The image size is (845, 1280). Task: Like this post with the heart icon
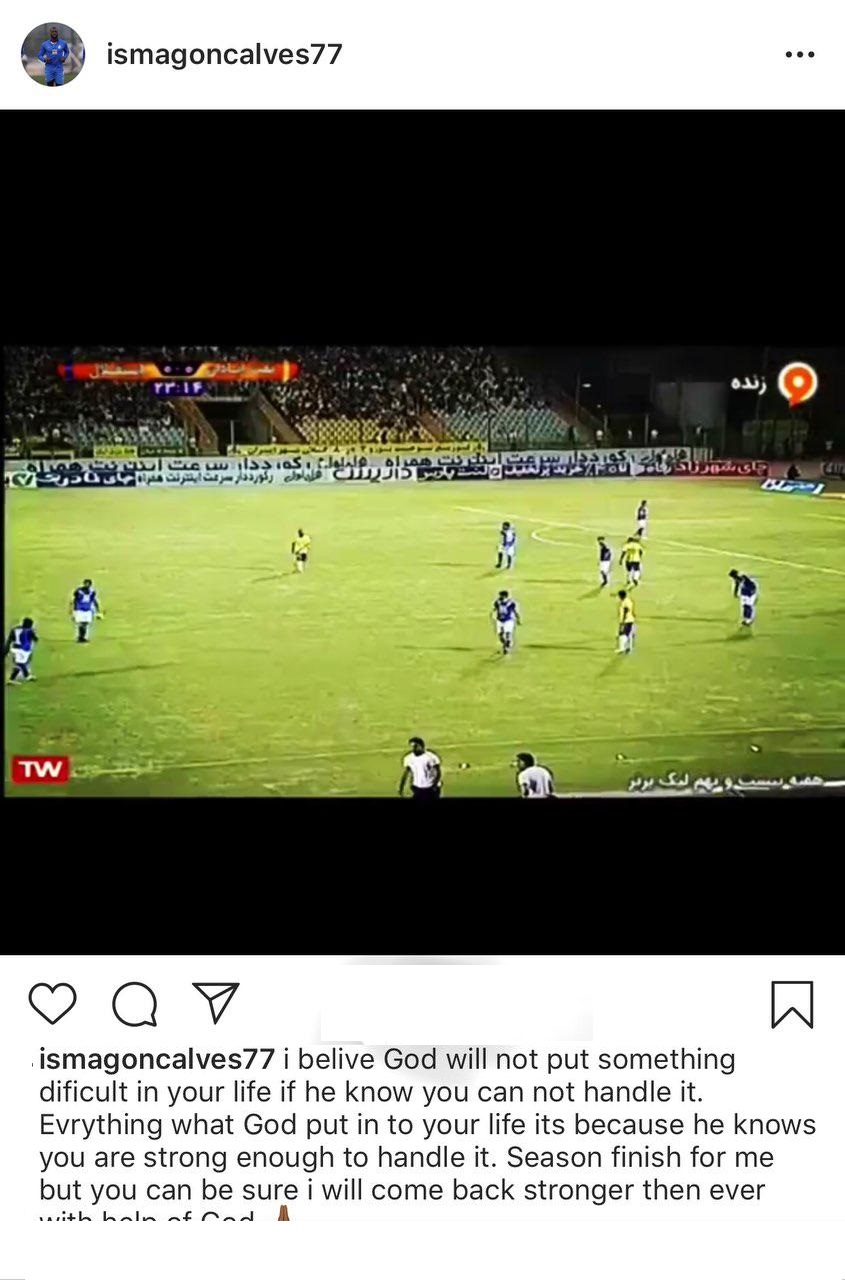point(53,1003)
